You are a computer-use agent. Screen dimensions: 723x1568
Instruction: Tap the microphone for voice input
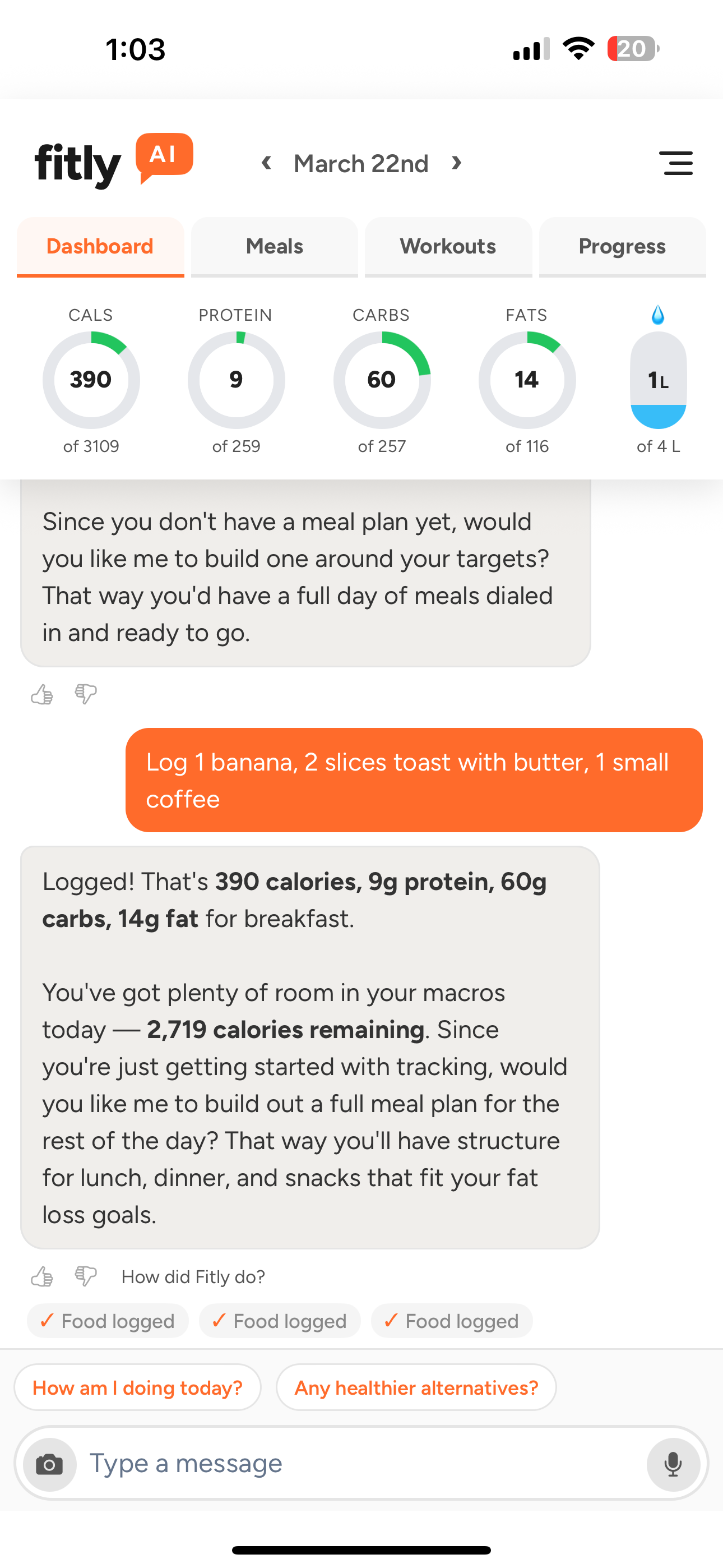673,1463
